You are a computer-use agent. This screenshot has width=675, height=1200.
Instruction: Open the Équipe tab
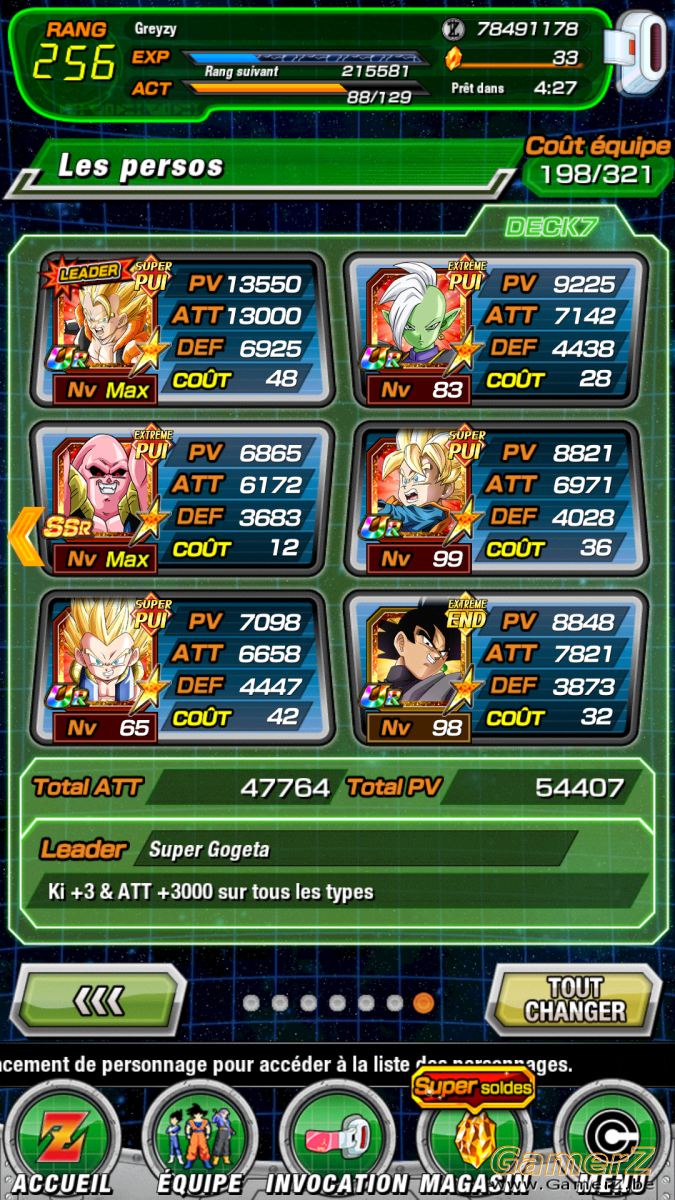click(x=200, y=1142)
